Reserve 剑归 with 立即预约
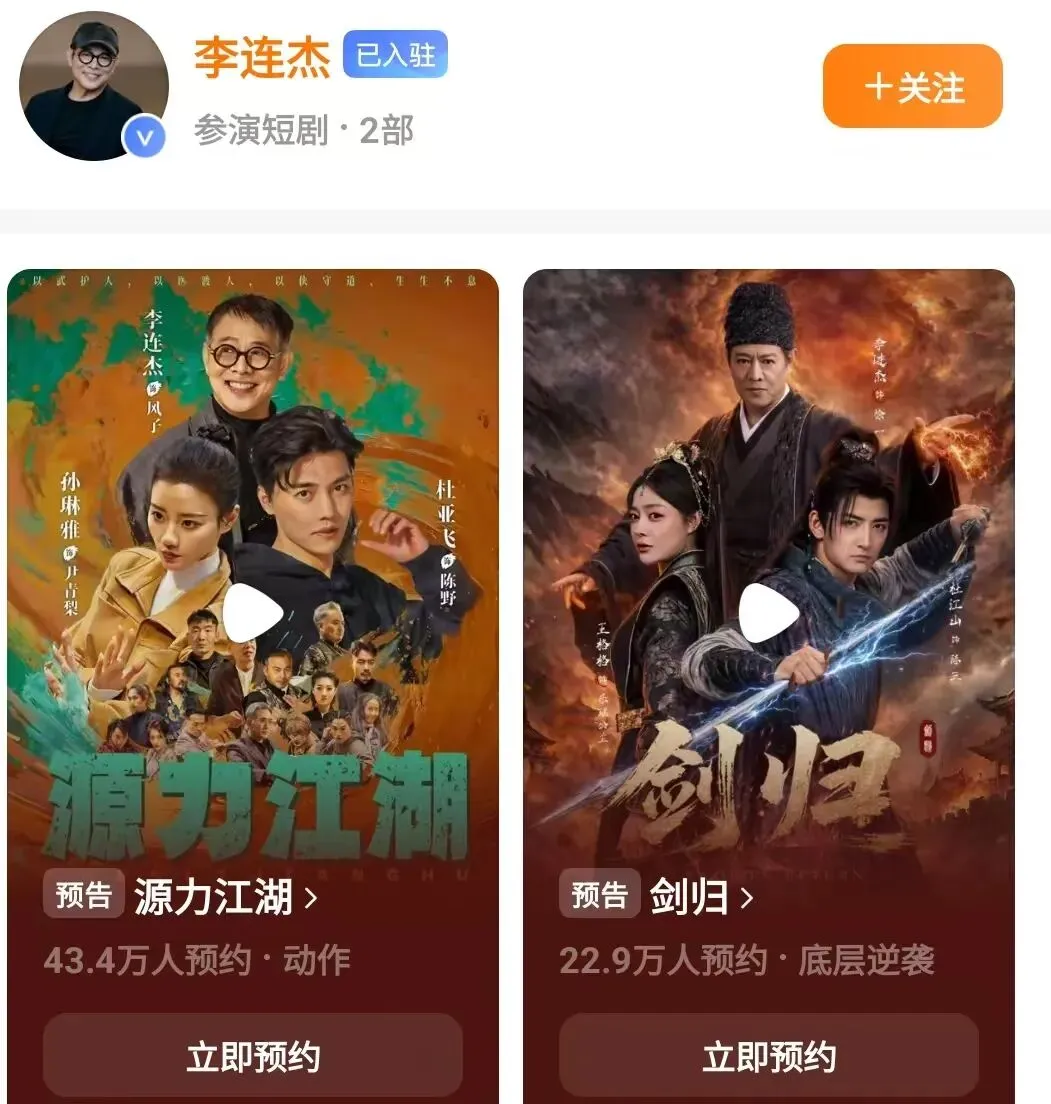Screen dimensions: 1051x1104 click(x=769, y=1057)
